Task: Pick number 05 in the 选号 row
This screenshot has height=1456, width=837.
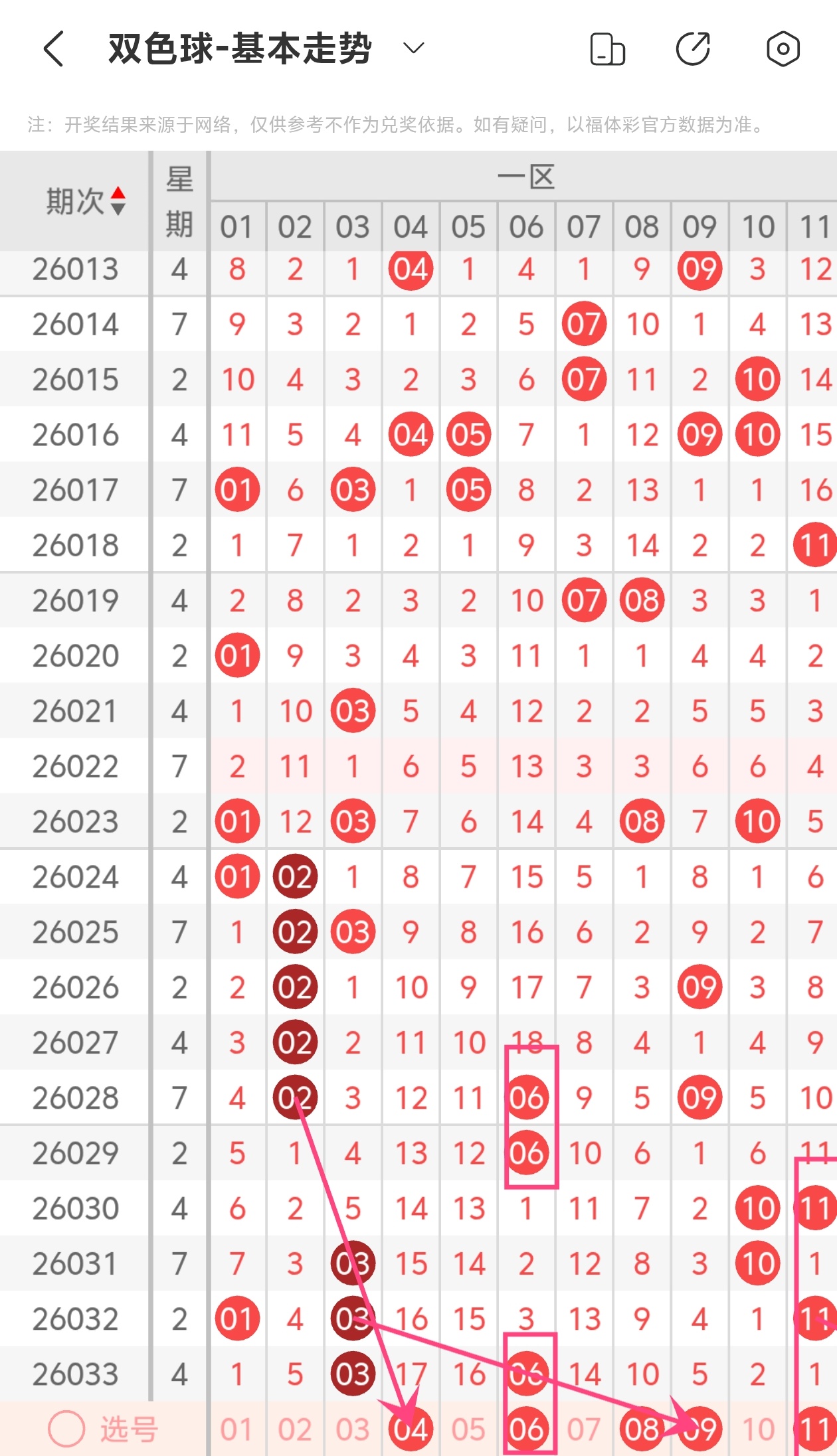Action: [x=468, y=1429]
